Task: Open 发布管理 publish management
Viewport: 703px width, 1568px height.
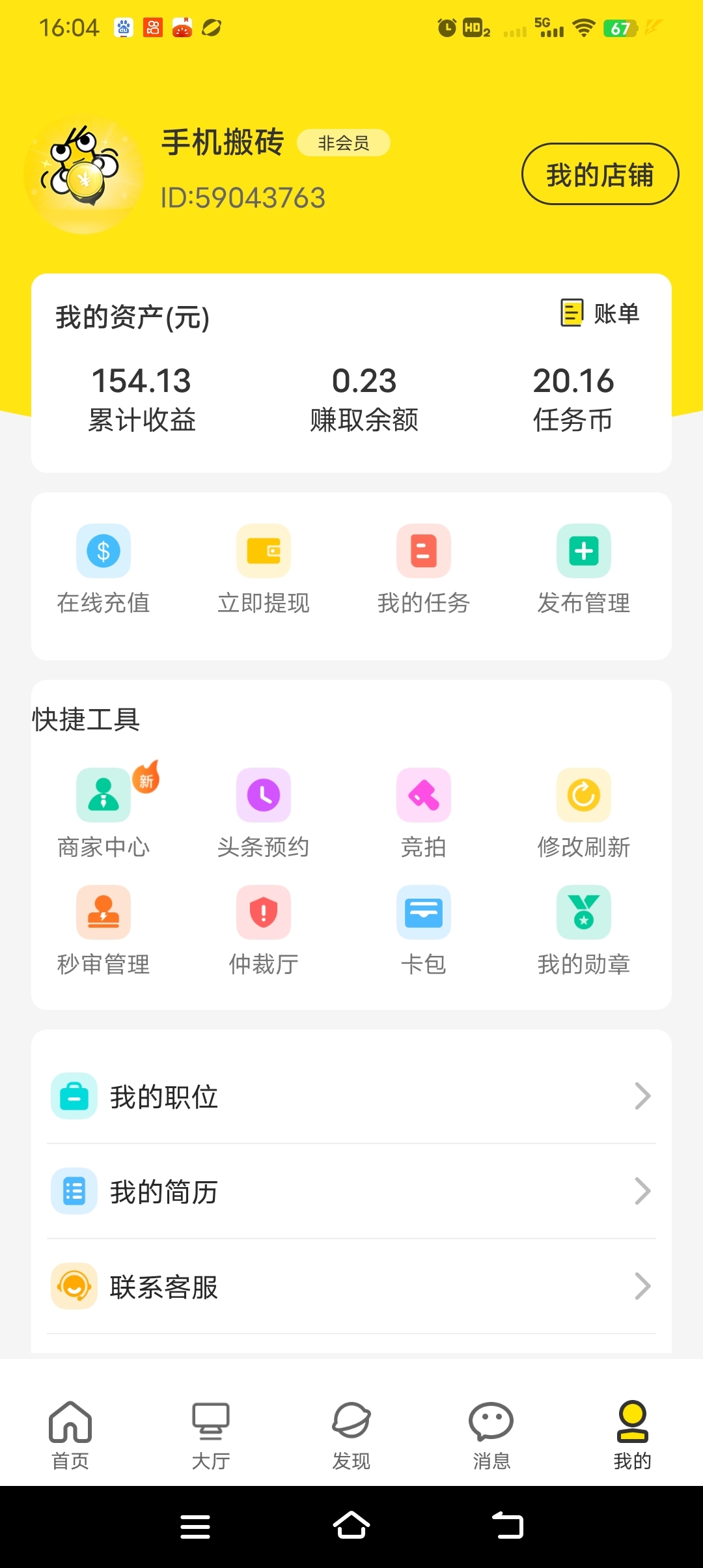Action: [x=583, y=567]
